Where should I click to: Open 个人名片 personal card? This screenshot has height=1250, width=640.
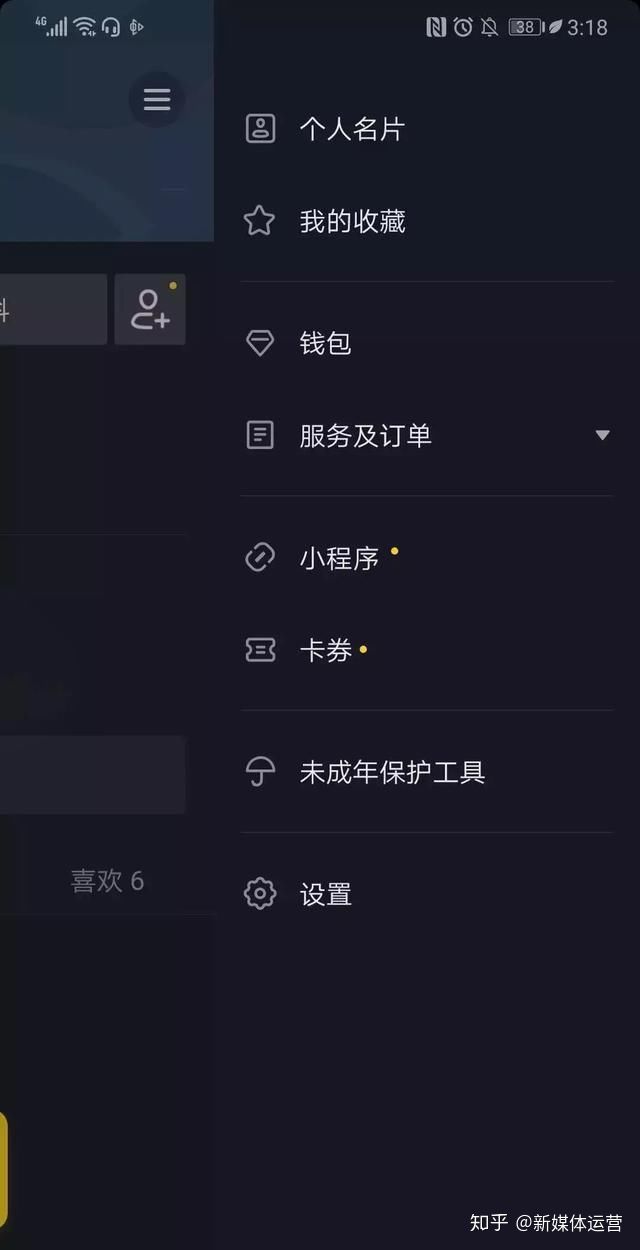click(427, 129)
